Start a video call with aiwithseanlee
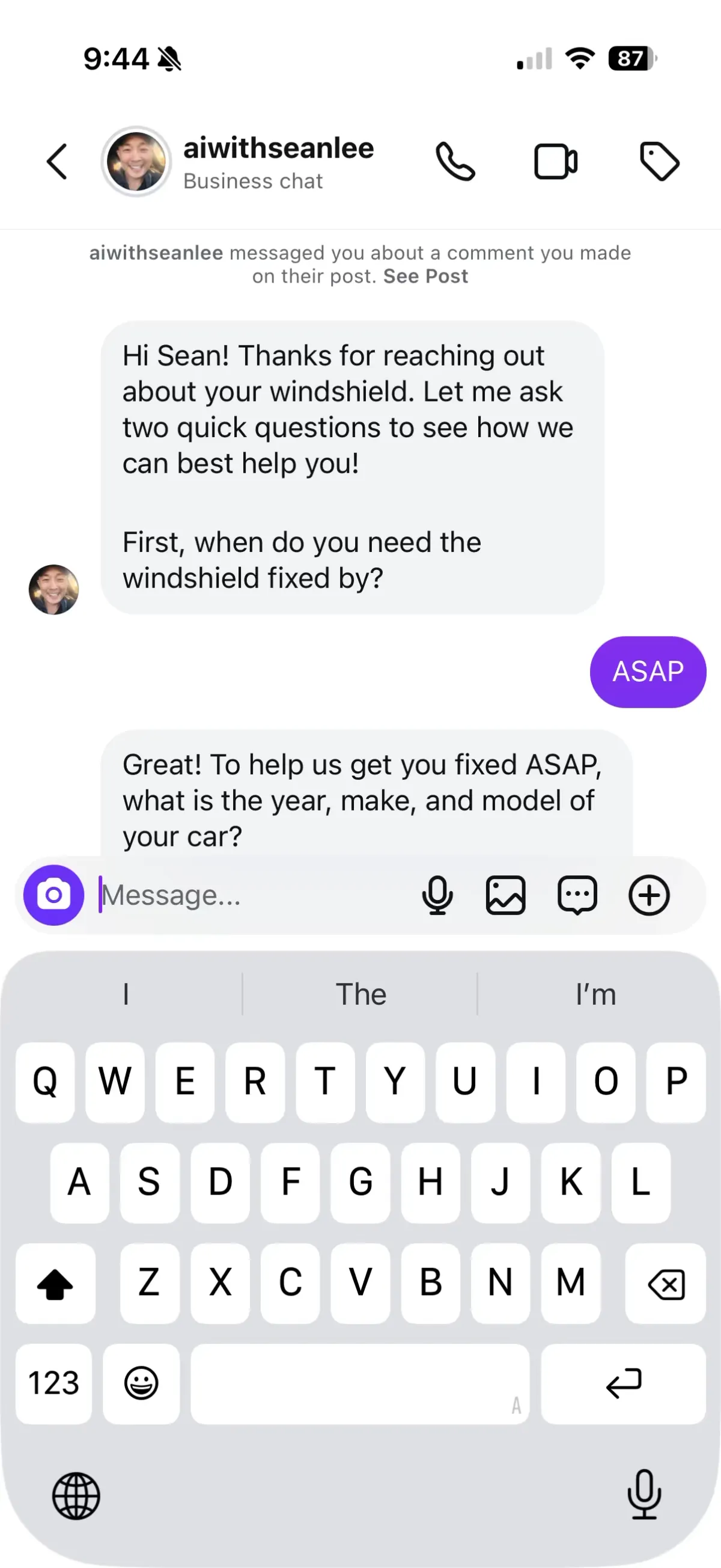 (556, 162)
